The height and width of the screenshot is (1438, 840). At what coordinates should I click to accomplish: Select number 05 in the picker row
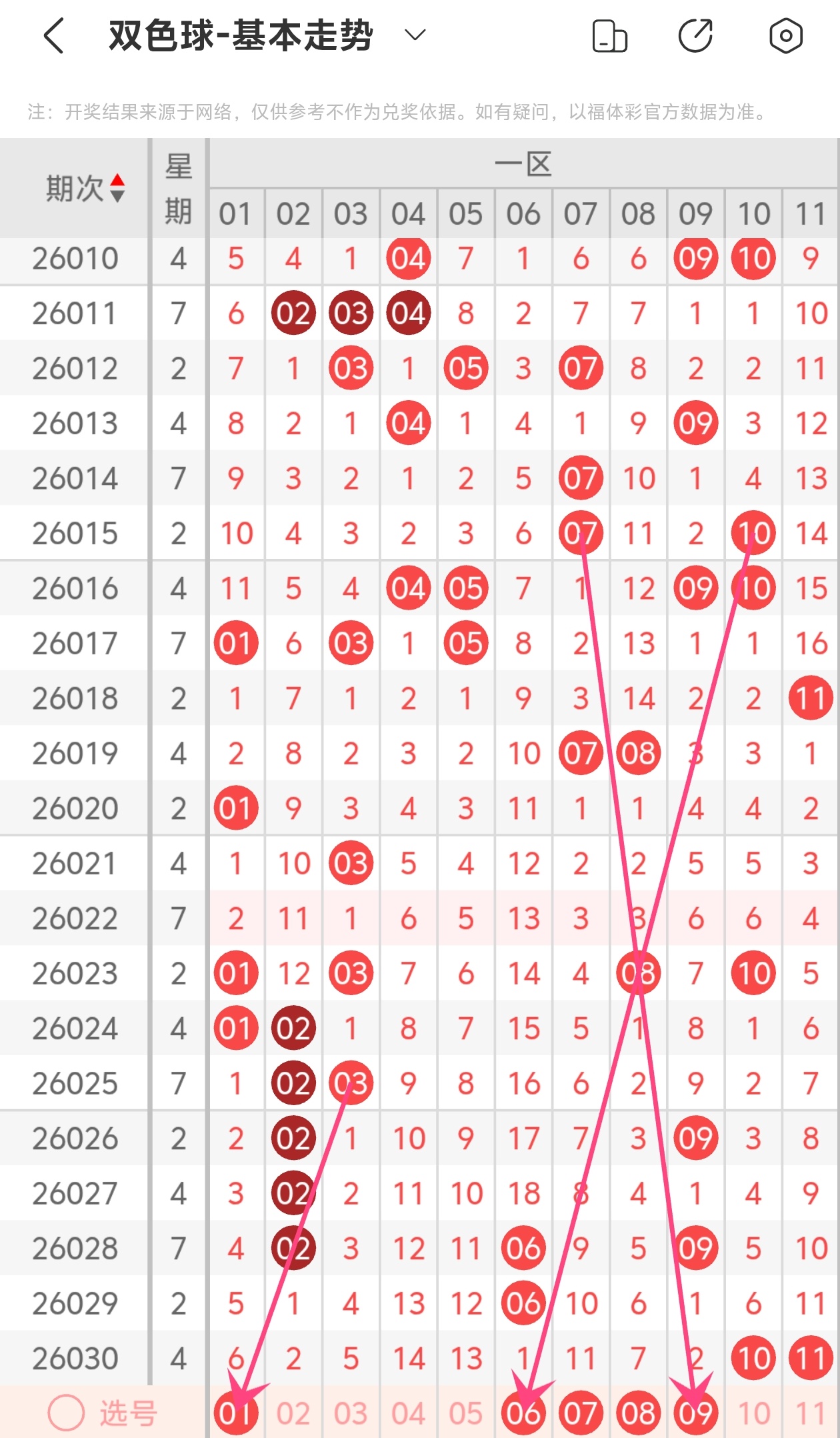466,1413
